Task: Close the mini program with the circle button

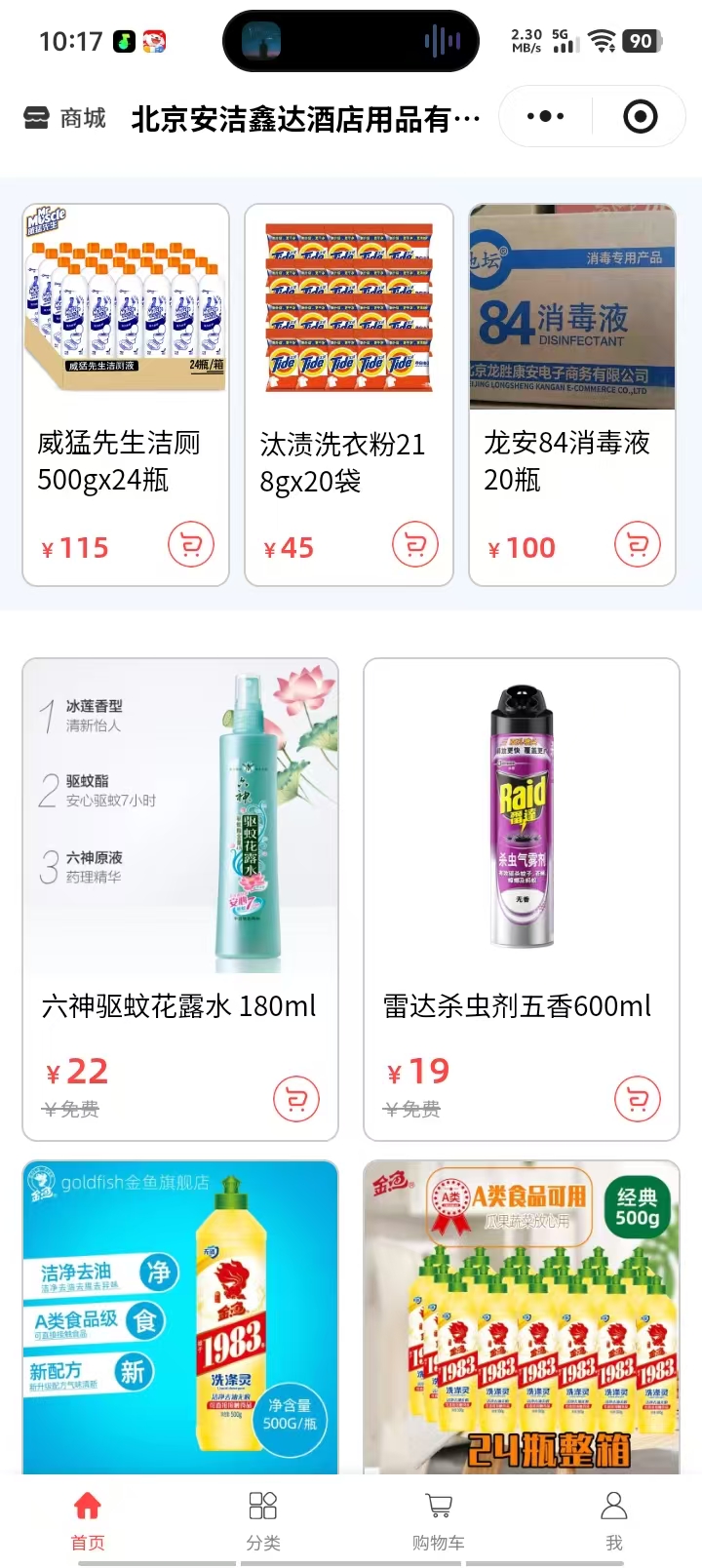Action: coord(640,117)
